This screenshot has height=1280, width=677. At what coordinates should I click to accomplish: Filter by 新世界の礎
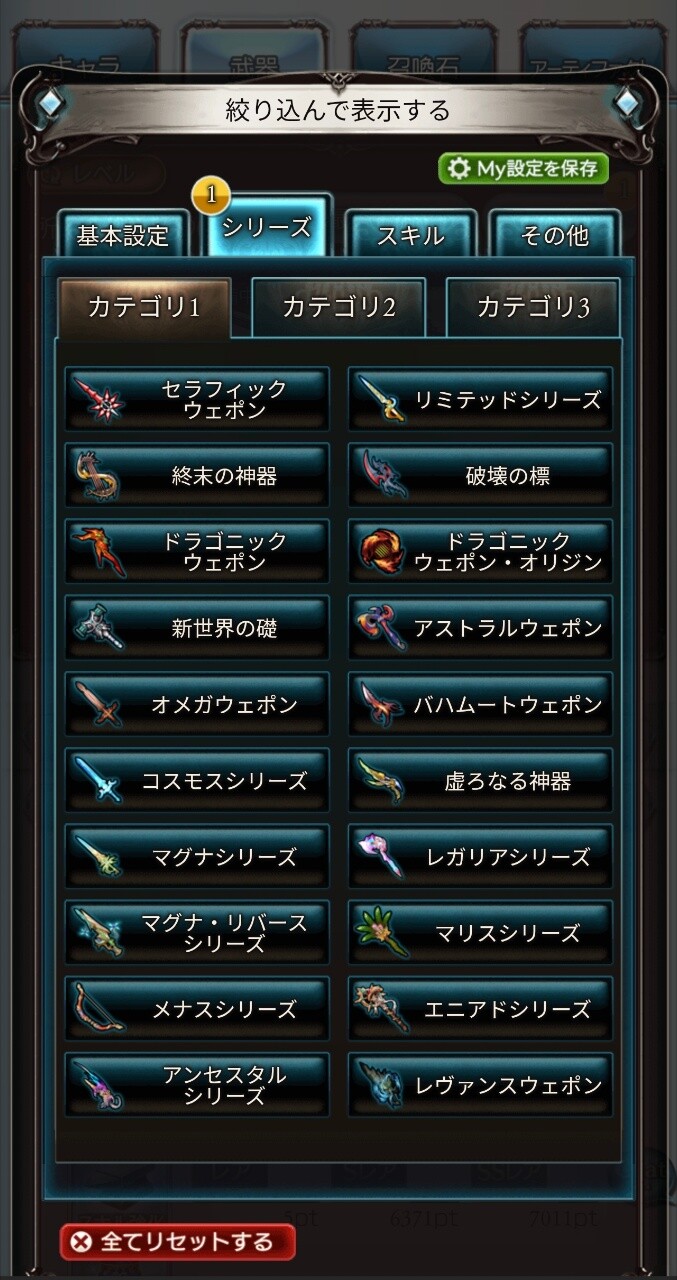click(197, 628)
